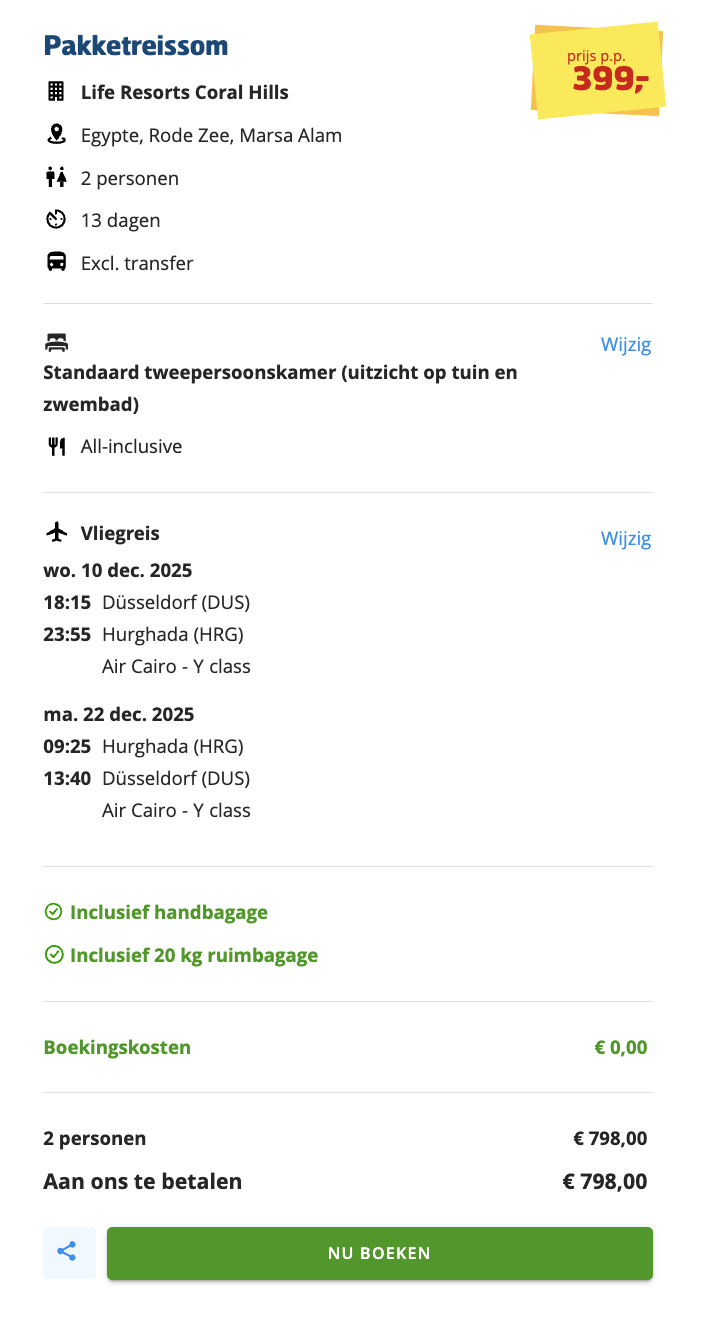
Task: Change the flight via Wijzig beside Vliegreis
Action: coord(625,539)
